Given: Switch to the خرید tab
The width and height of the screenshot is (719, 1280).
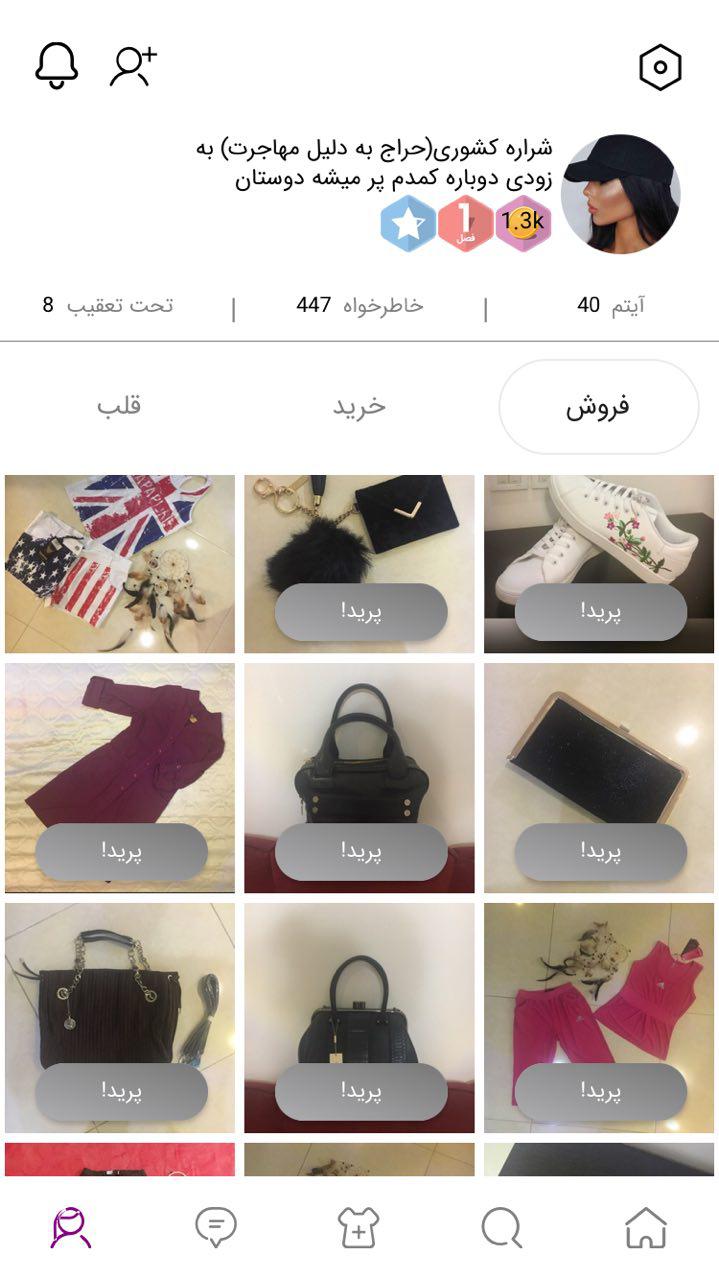Looking at the screenshot, I should [359, 407].
